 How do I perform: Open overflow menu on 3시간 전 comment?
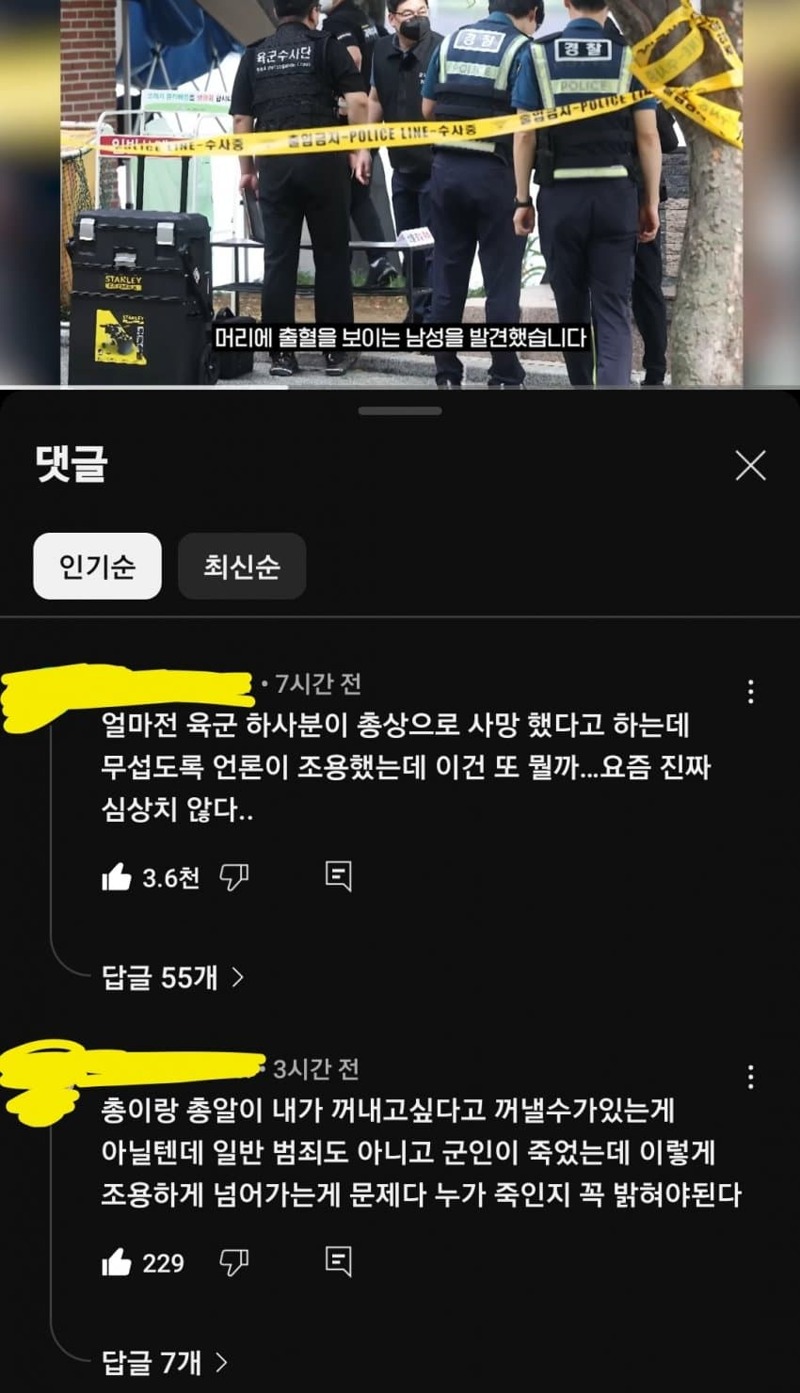coord(750,1076)
